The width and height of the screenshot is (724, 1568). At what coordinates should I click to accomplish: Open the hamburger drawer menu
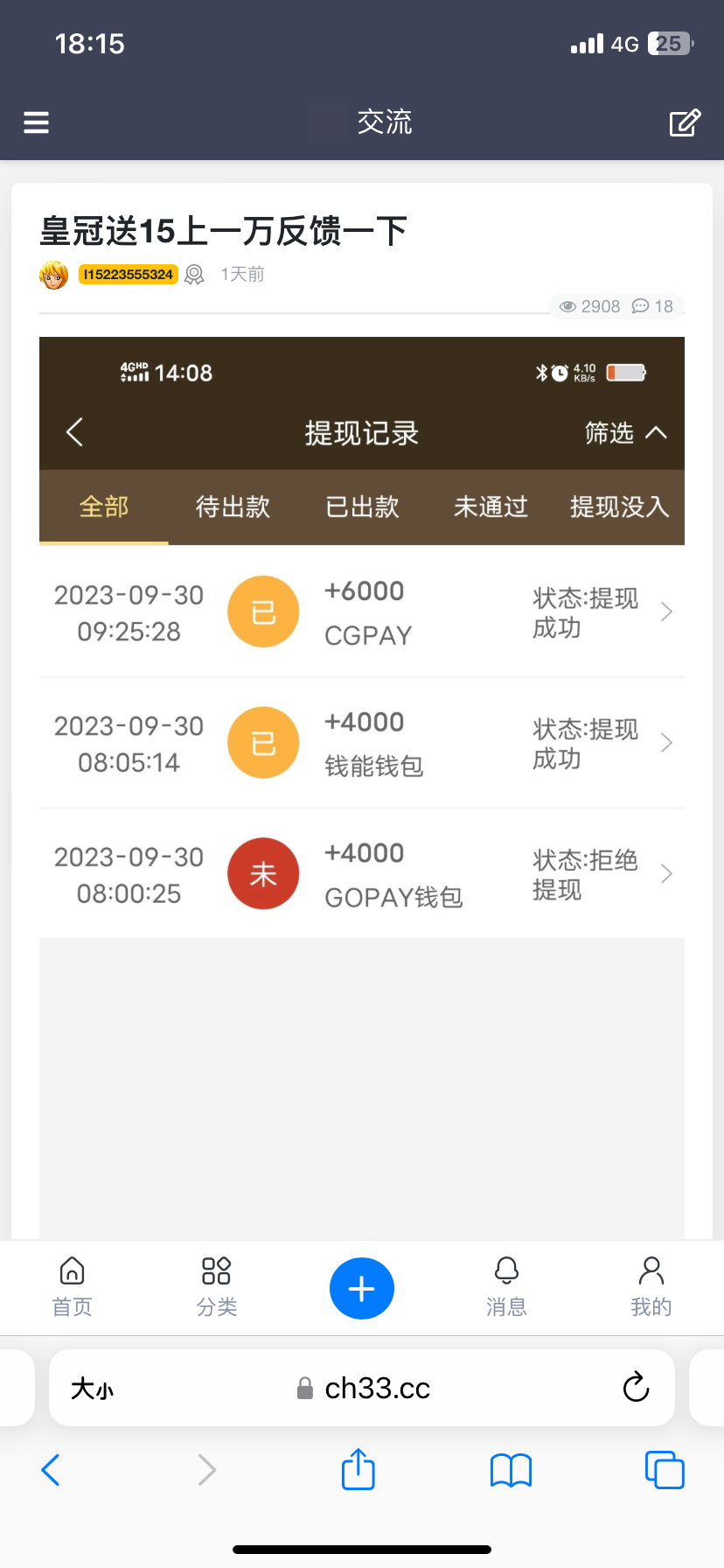(36, 122)
